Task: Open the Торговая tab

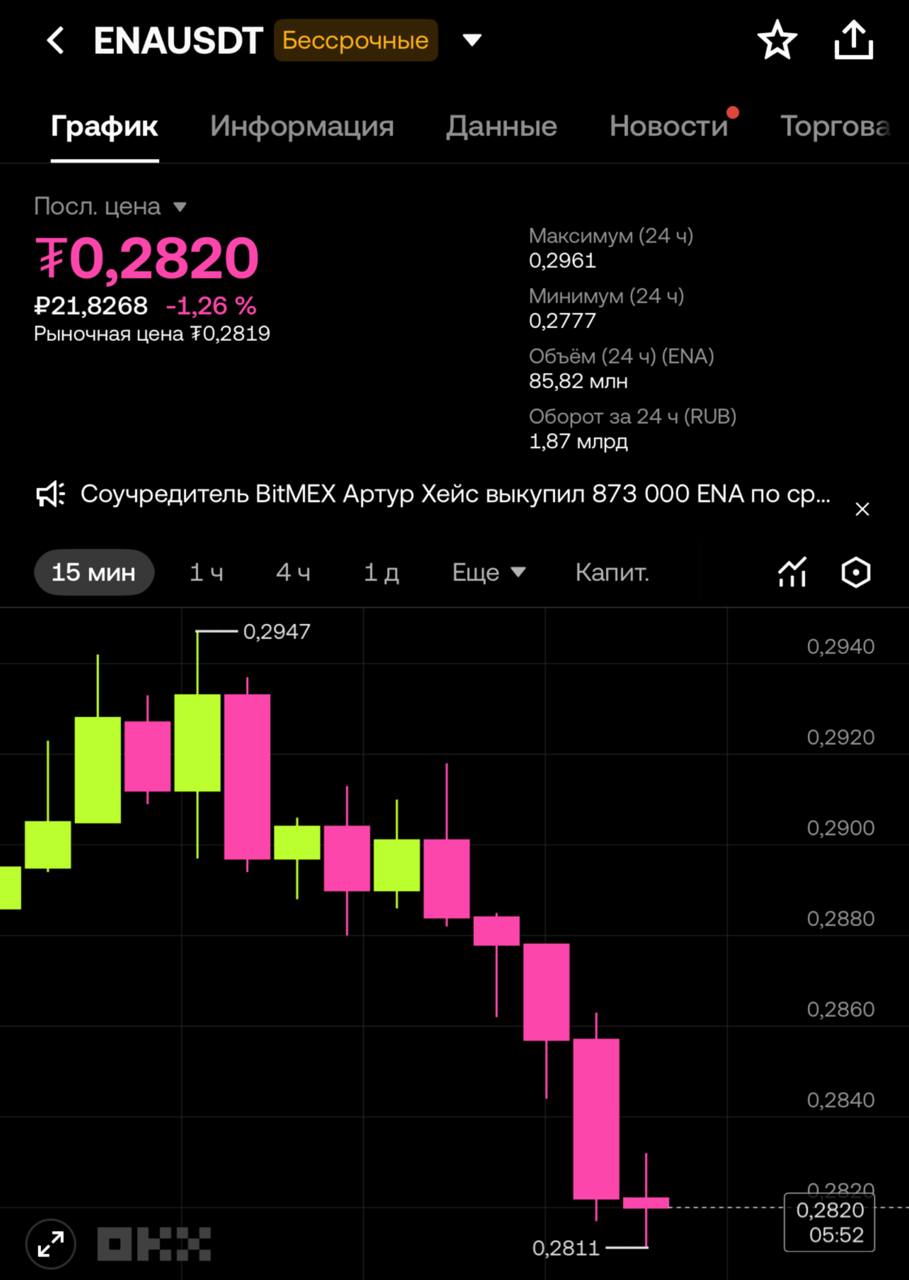Action: [x=834, y=127]
